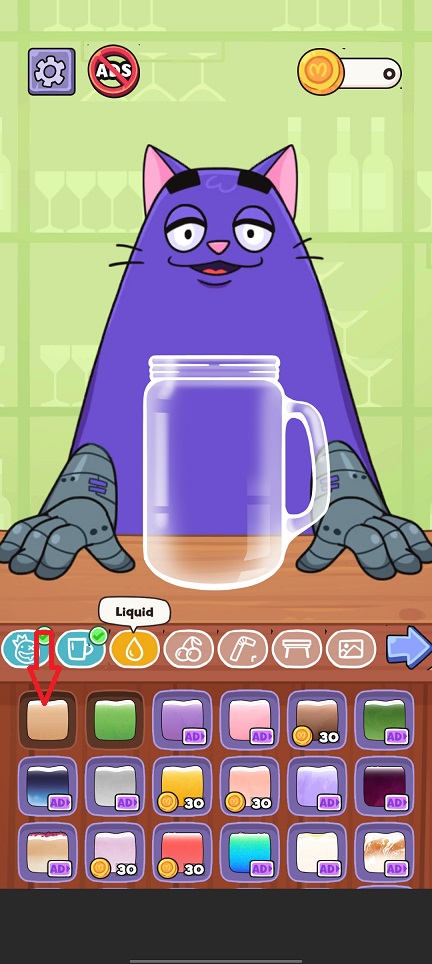The image size is (432, 964).
Task: Select the Liquid droplet tab
Action: pyautogui.click(x=134, y=649)
